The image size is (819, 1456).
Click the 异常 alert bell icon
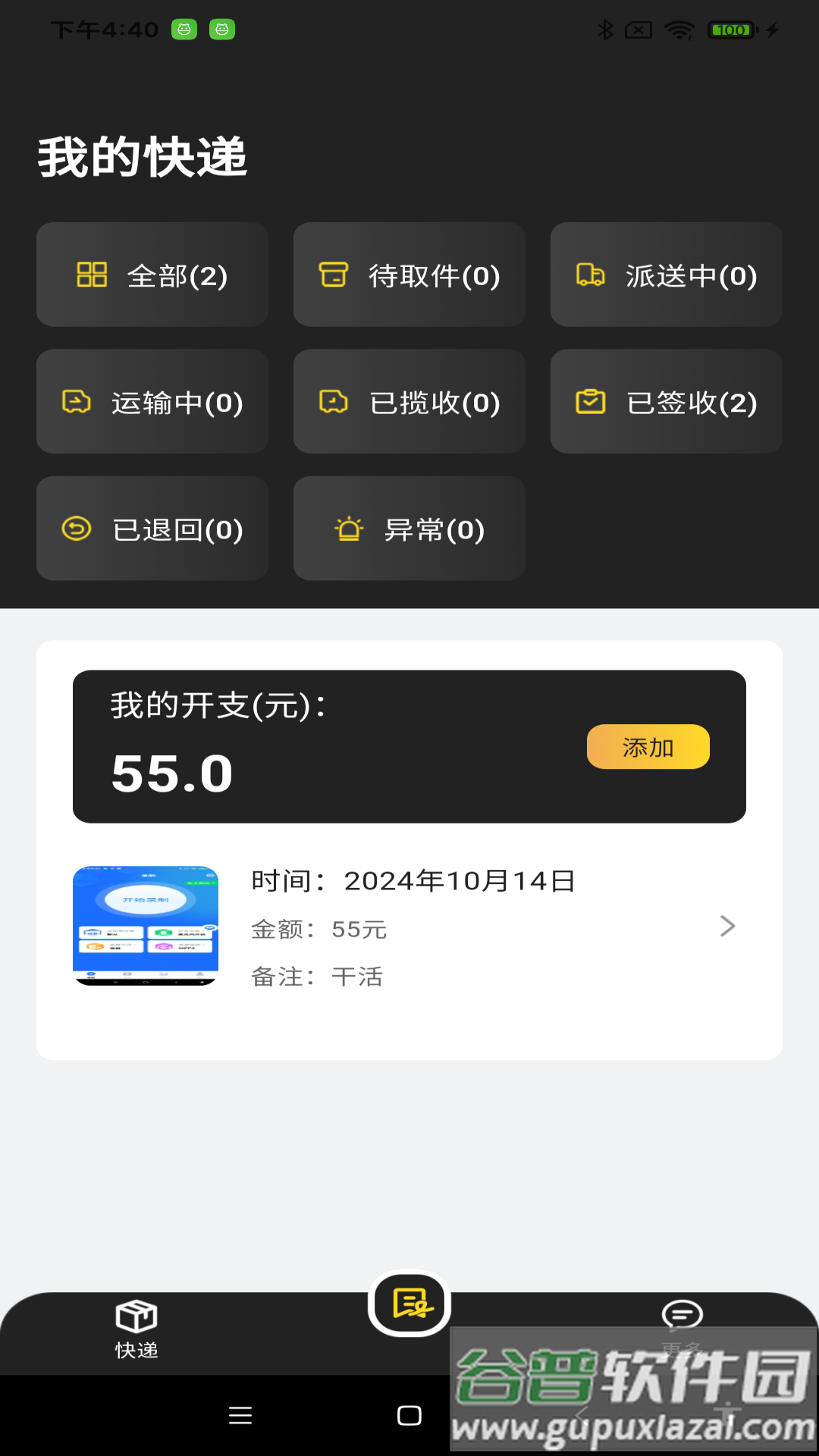[348, 530]
